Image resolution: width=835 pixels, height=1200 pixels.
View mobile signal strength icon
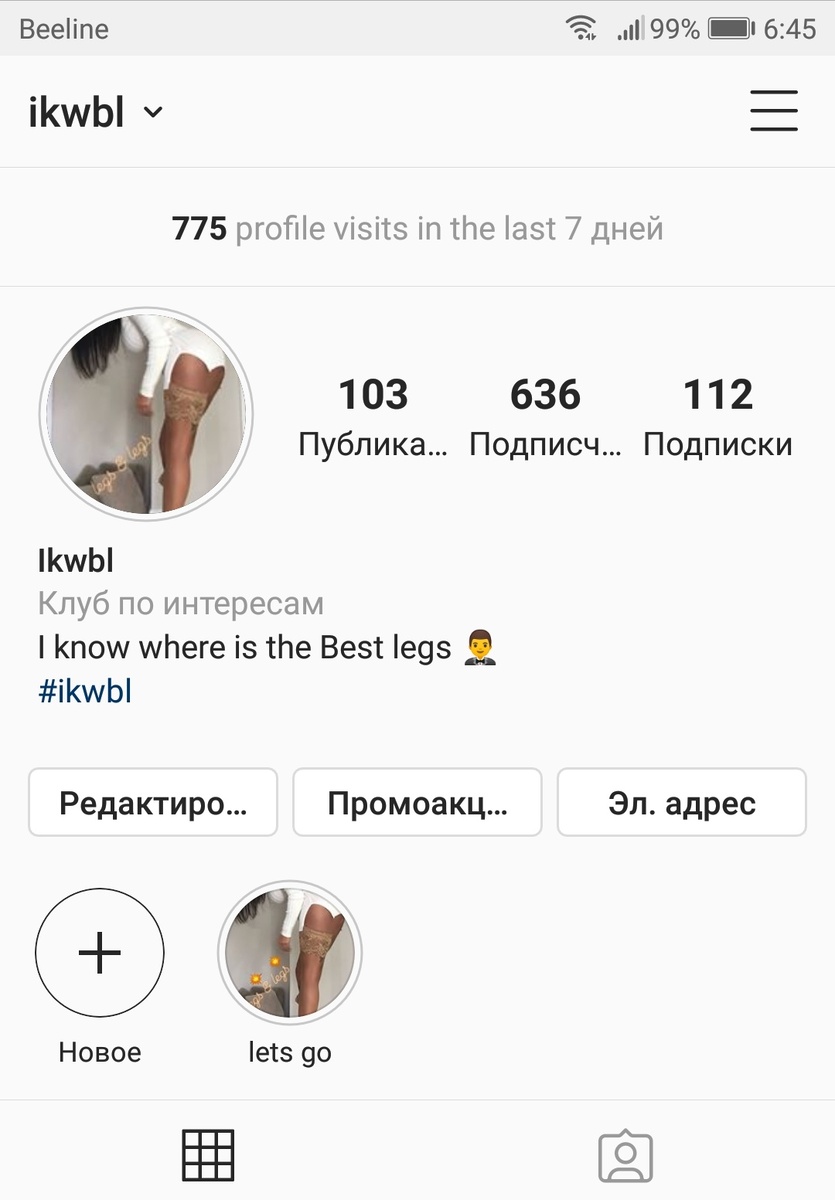click(629, 28)
